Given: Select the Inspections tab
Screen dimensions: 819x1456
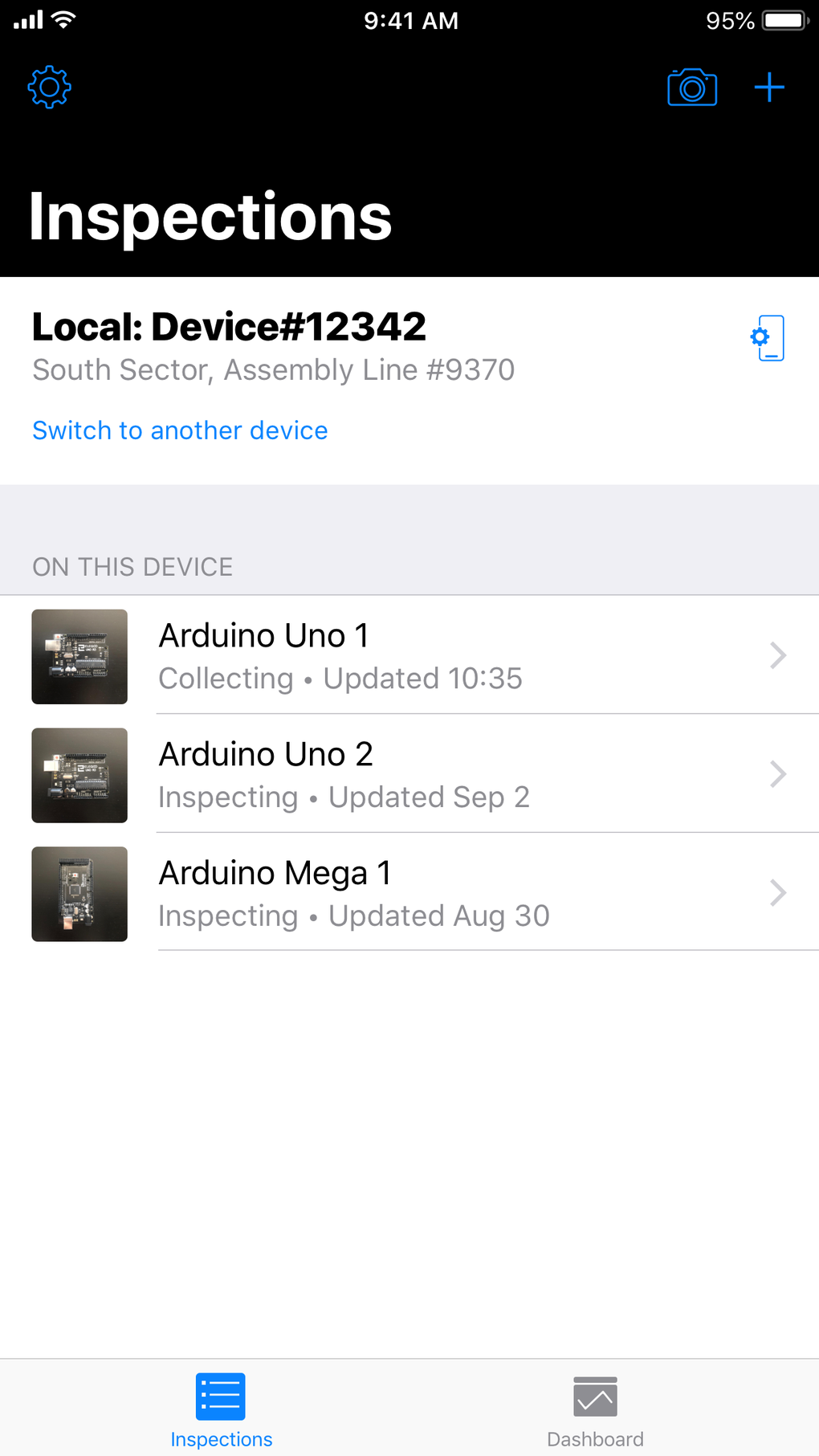Looking at the screenshot, I should [x=221, y=1409].
